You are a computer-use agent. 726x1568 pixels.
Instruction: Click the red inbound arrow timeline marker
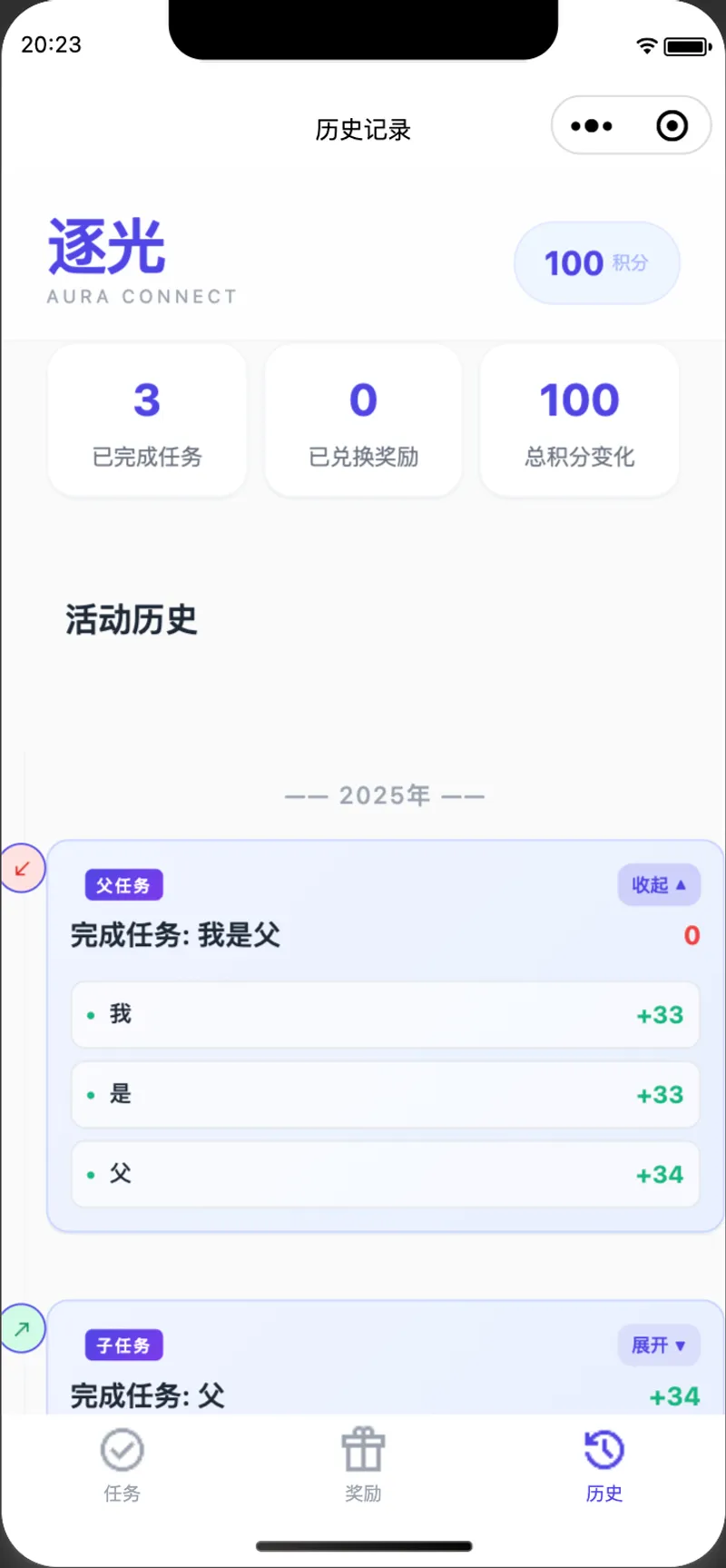pos(23,868)
